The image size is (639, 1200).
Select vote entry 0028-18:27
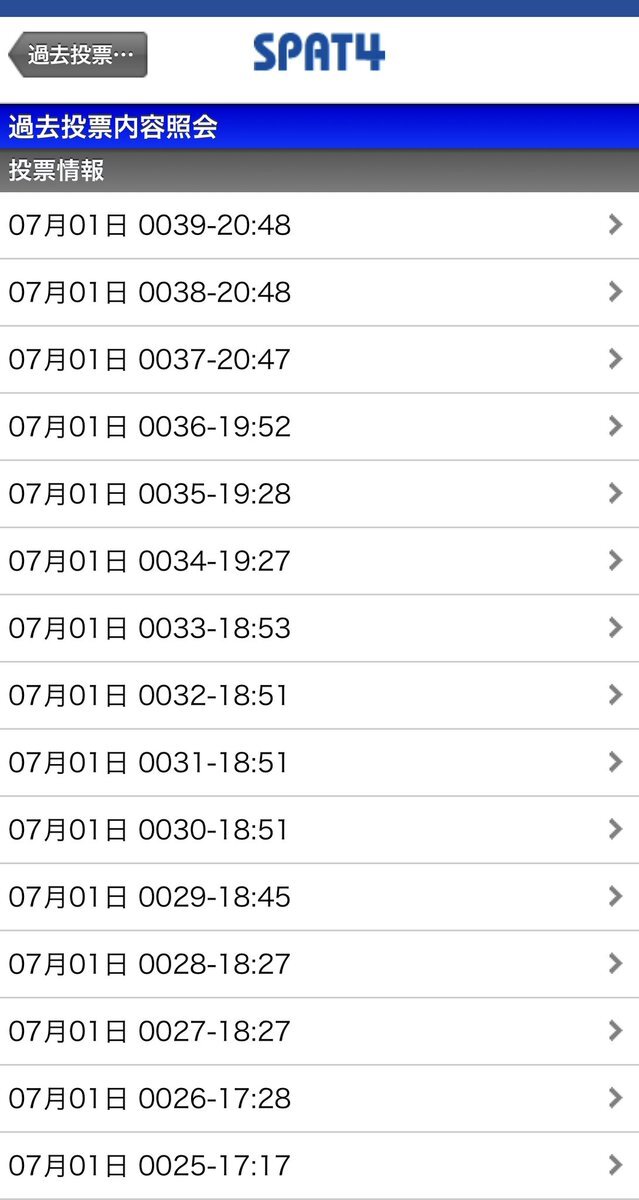pyautogui.click(x=319, y=964)
